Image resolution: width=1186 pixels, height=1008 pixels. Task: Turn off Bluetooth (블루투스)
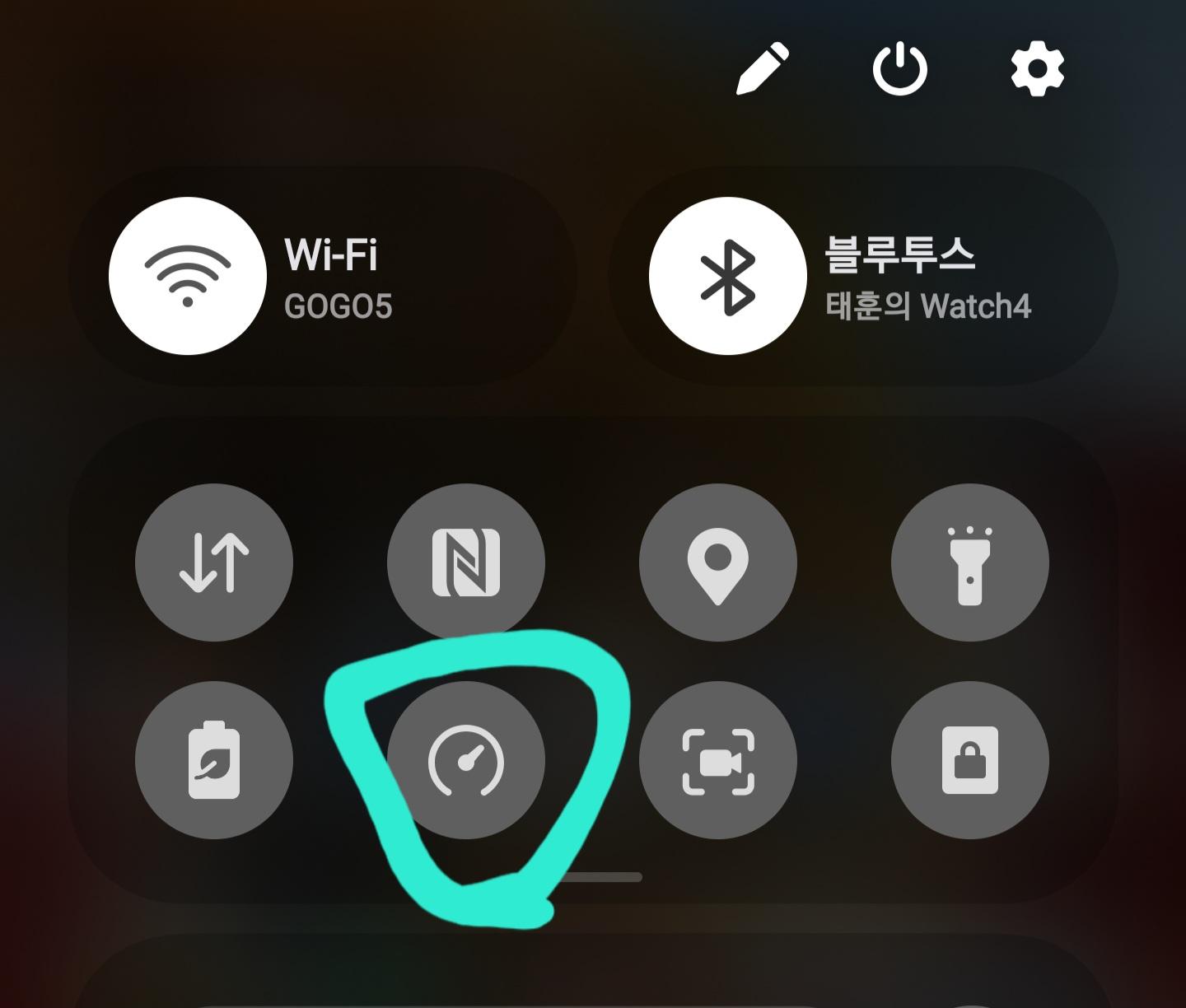coord(727,276)
